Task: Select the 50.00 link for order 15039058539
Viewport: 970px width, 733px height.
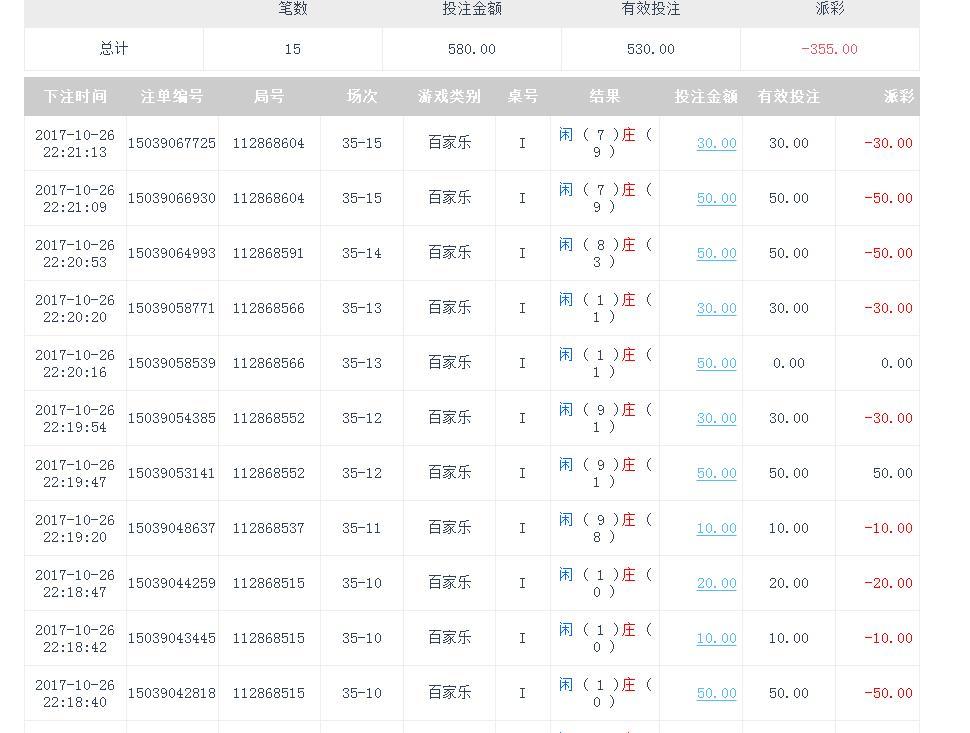Action: [716, 363]
